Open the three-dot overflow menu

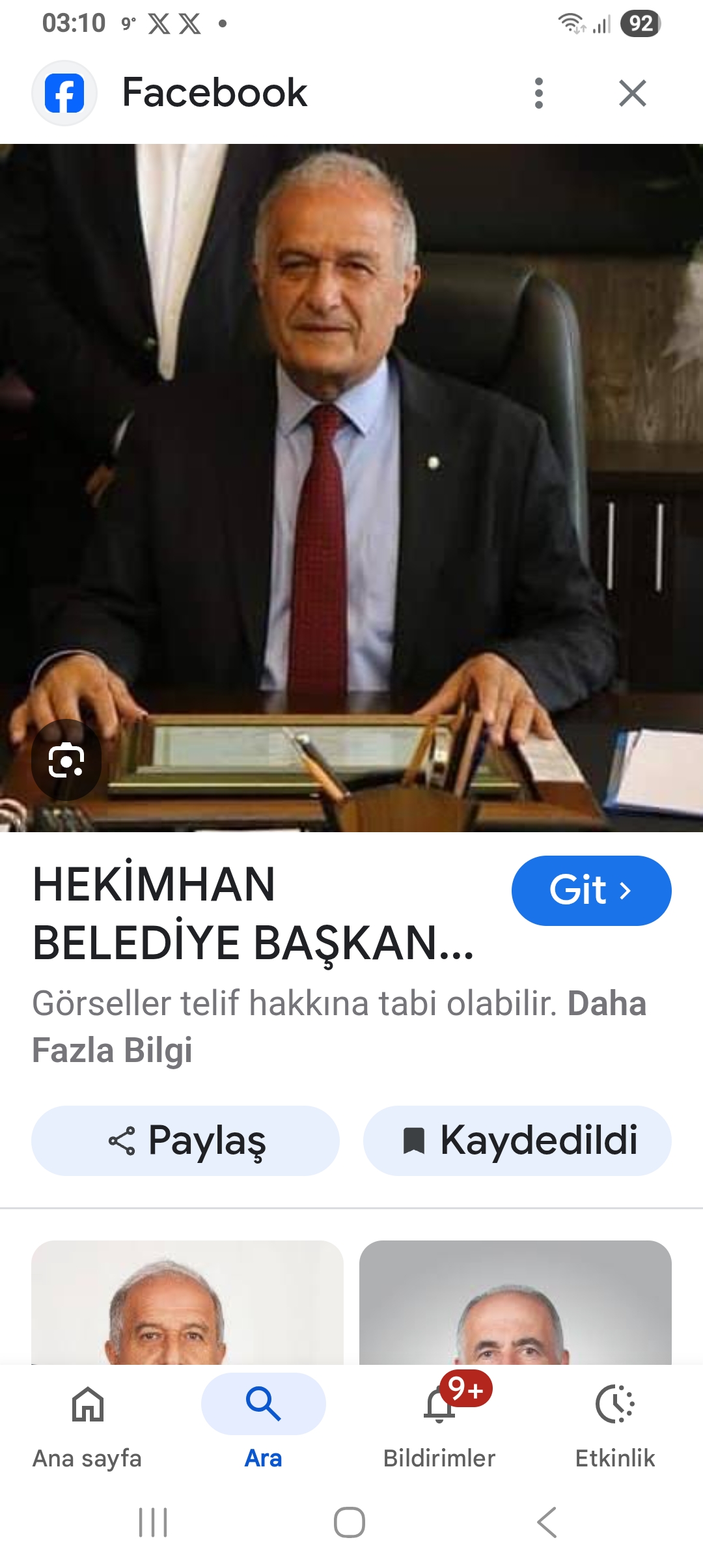[538, 93]
